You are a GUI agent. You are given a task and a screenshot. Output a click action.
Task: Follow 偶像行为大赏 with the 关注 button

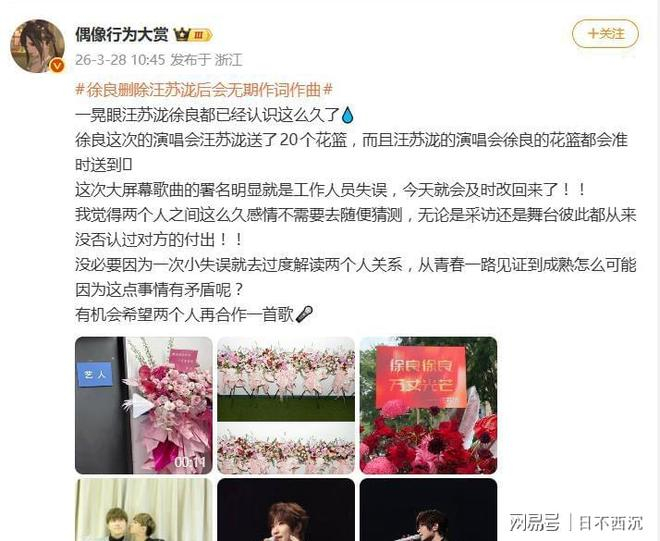(x=604, y=33)
